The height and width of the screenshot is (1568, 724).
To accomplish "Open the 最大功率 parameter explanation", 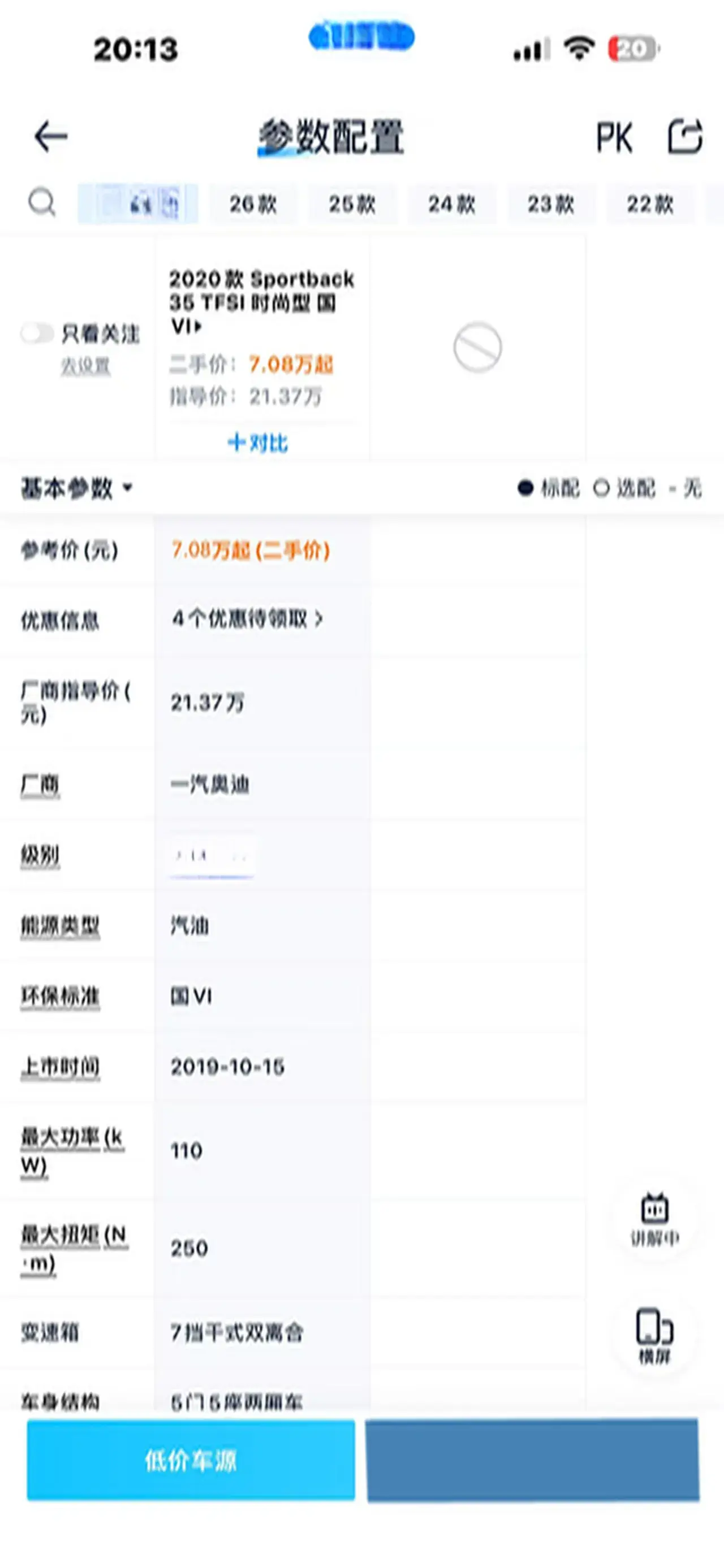I will 72,1150.
